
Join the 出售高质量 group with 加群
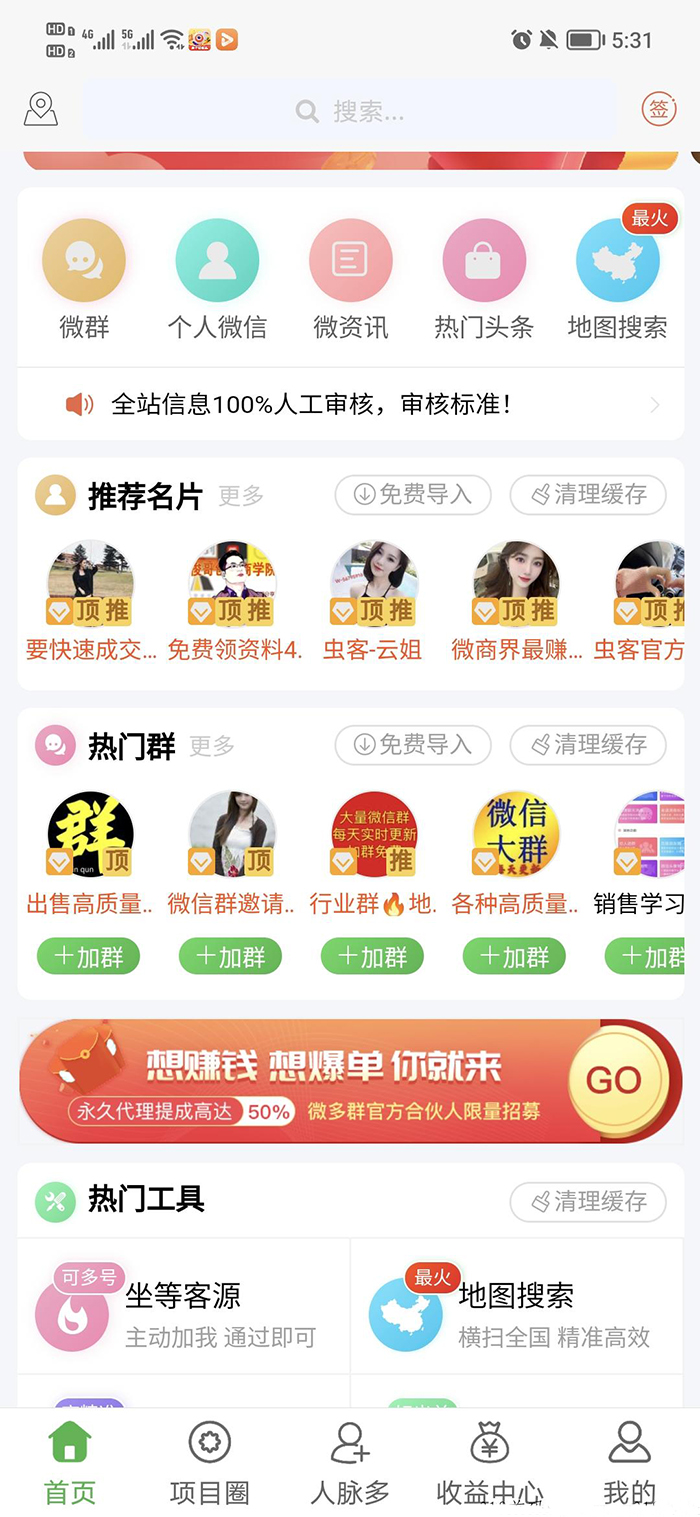[x=88, y=956]
